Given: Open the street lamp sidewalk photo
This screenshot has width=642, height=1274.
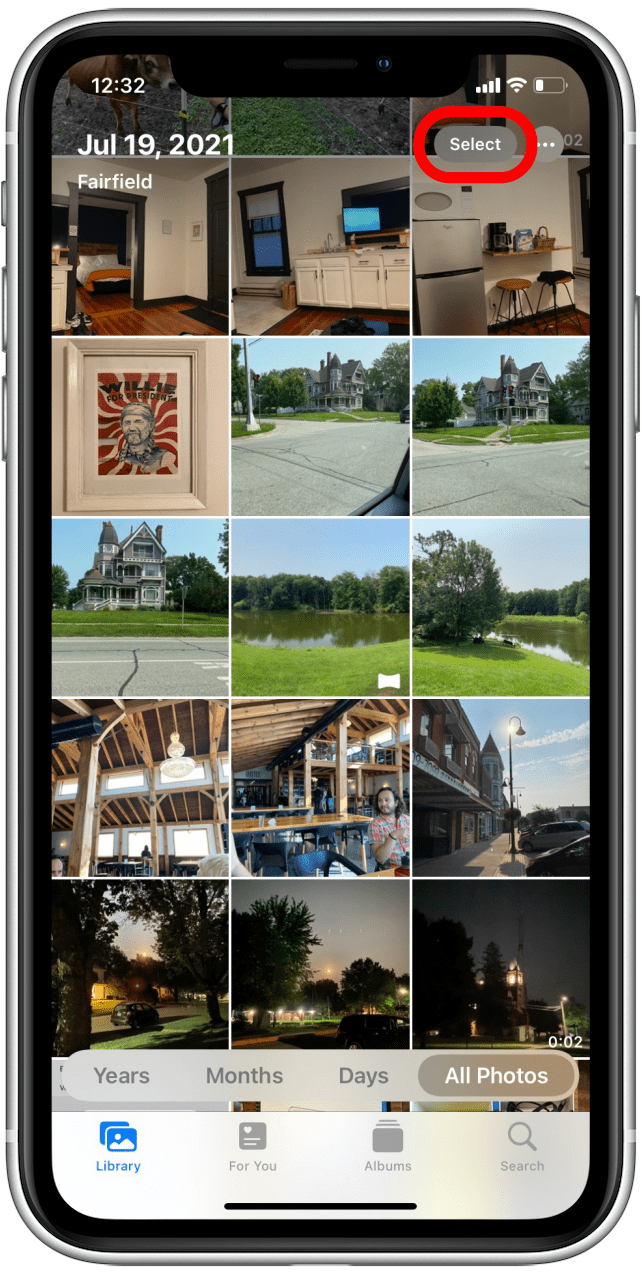Looking at the screenshot, I should coord(500,787).
